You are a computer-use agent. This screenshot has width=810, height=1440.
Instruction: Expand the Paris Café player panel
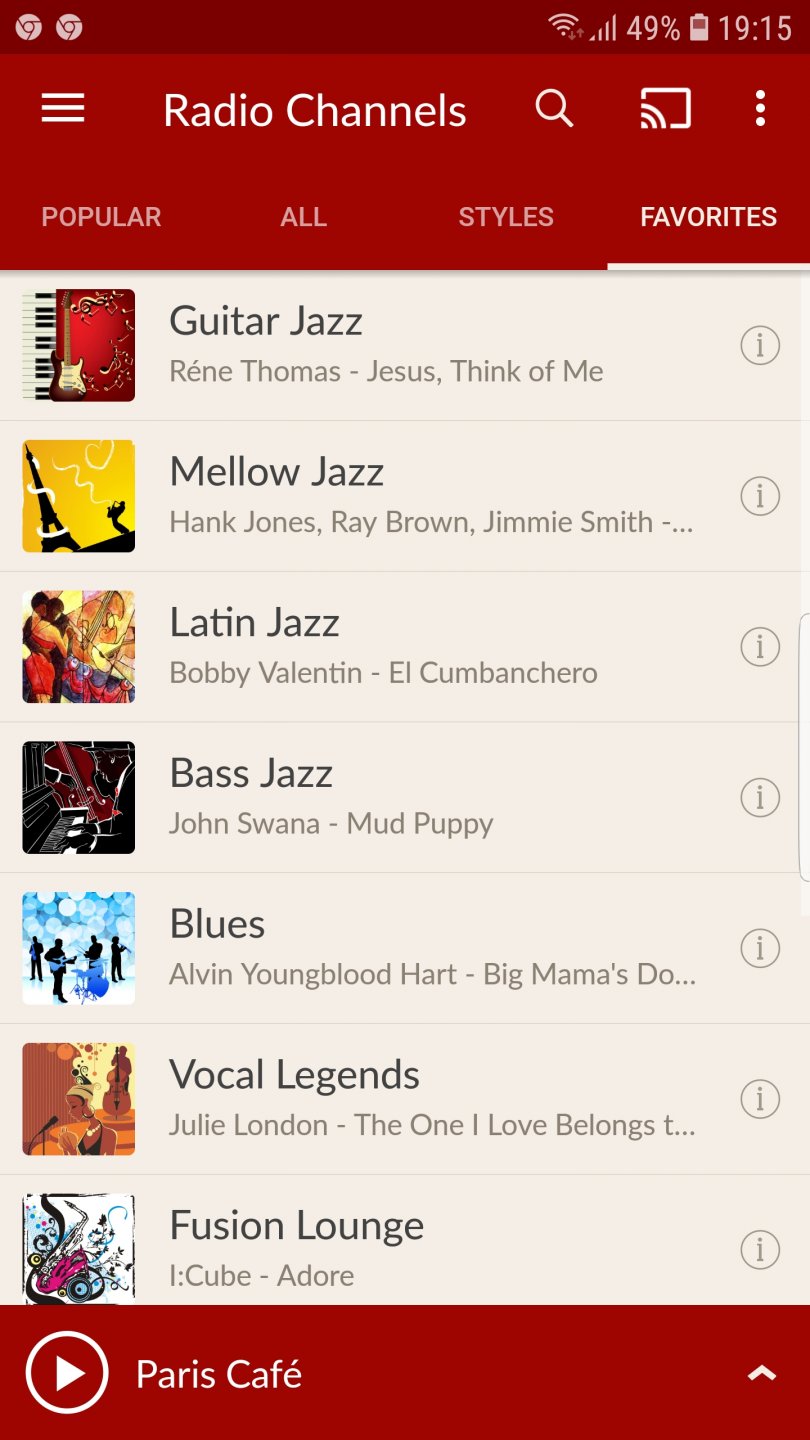coord(762,1374)
